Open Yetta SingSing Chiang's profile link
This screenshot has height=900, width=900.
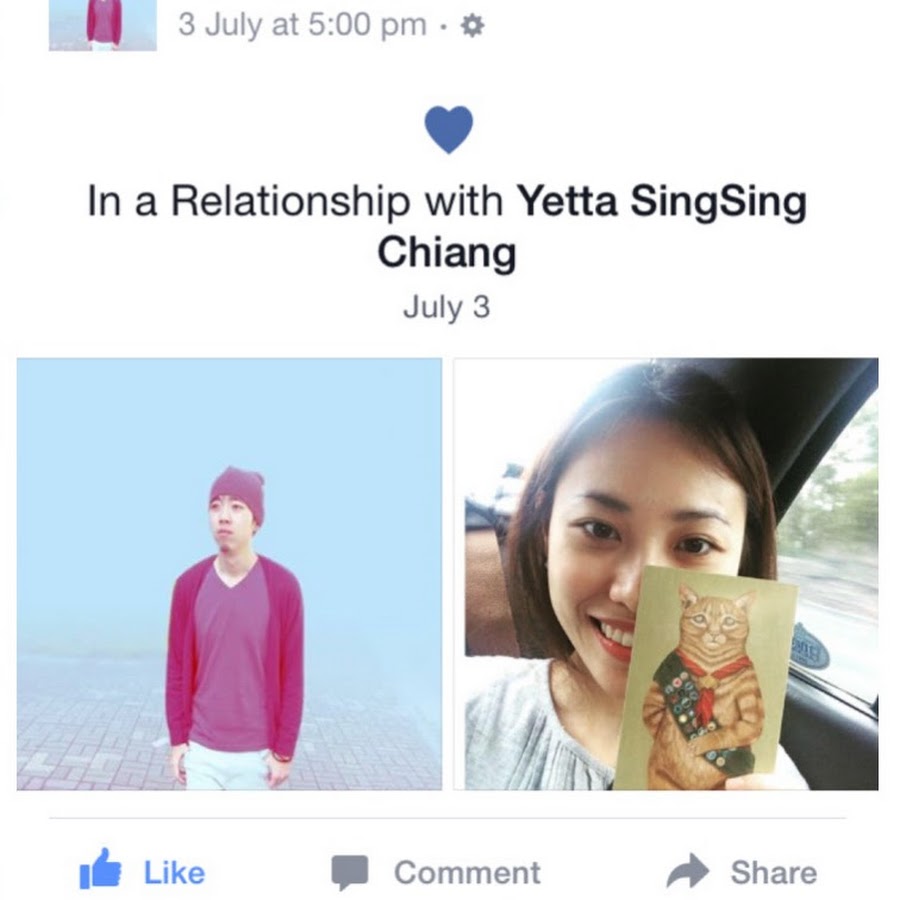click(660, 203)
